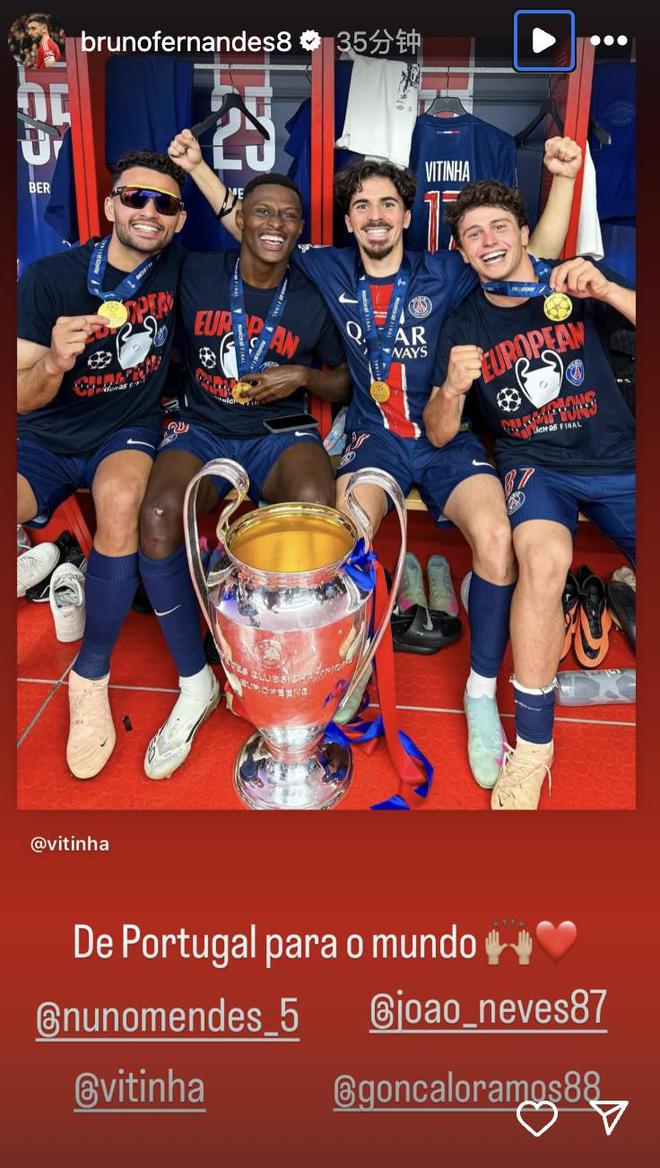Image resolution: width=660 pixels, height=1168 pixels.
Task: Open the large @vitinha mention sticker
Action: [x=140, y=1088]
